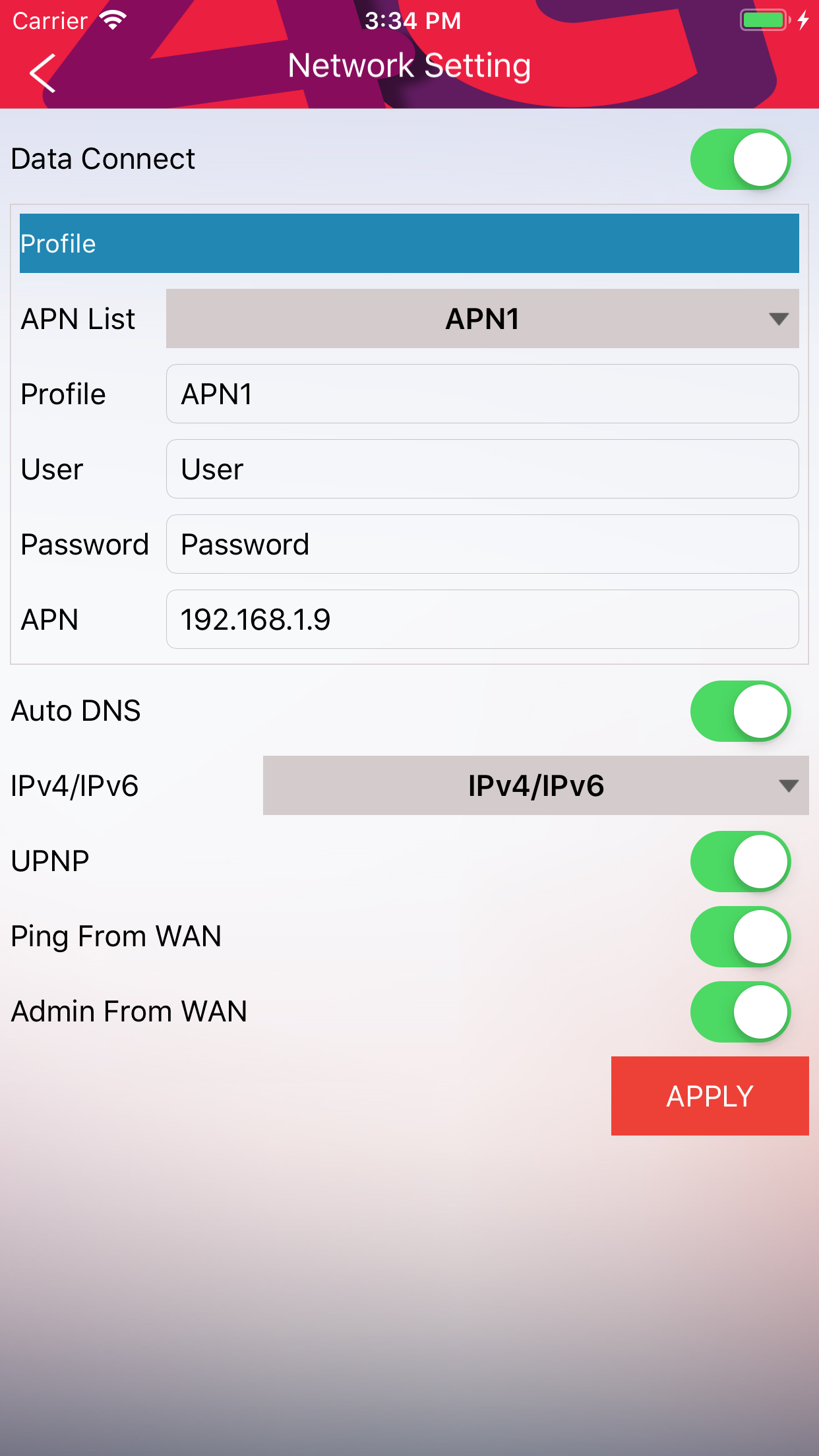Tap the Network Setting title
Viewport: 819px width, 1456px height.
click(x=409, y=65)
